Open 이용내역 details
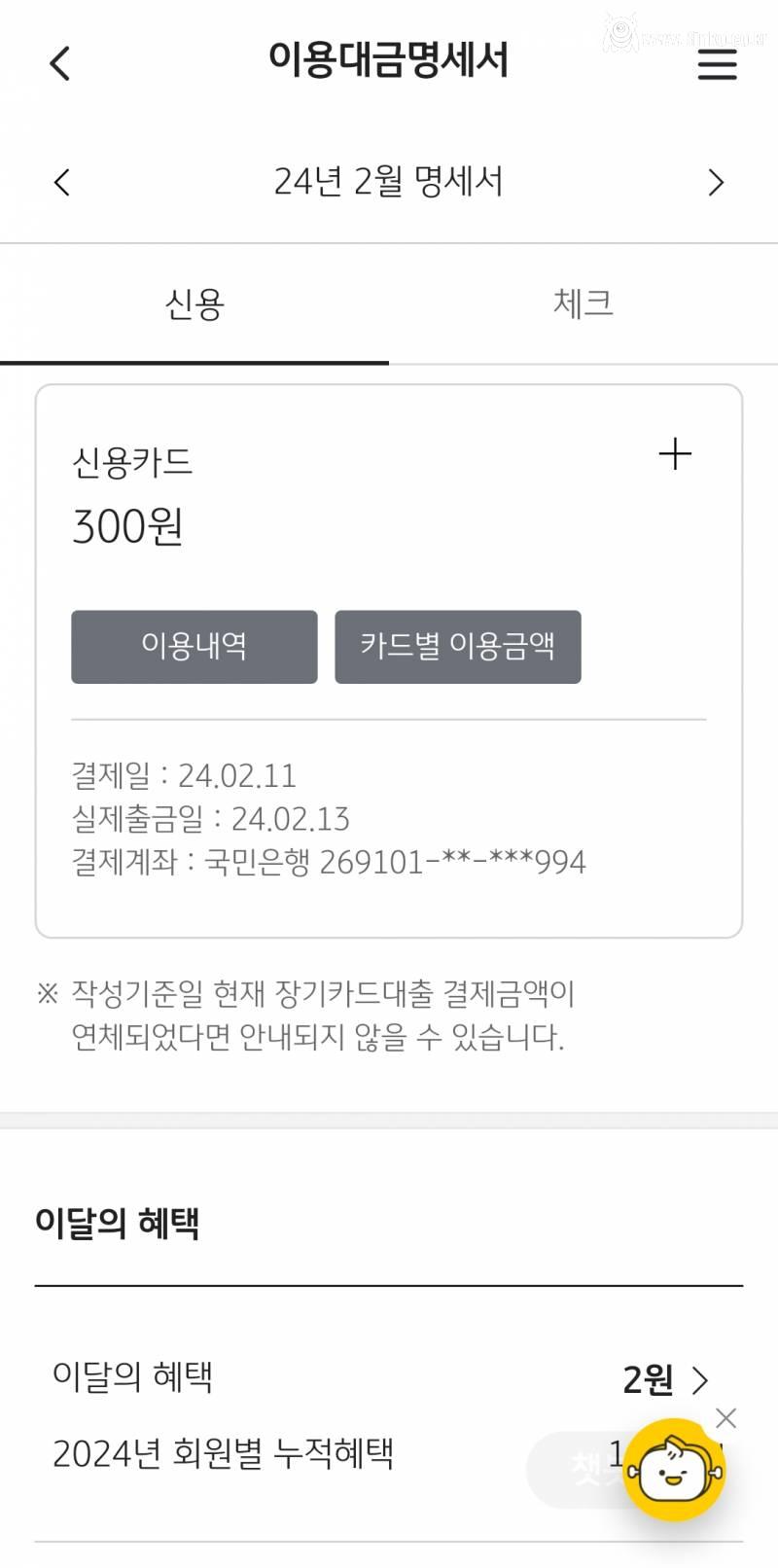Screen dimensions: 778x1568 coord(194,647)
